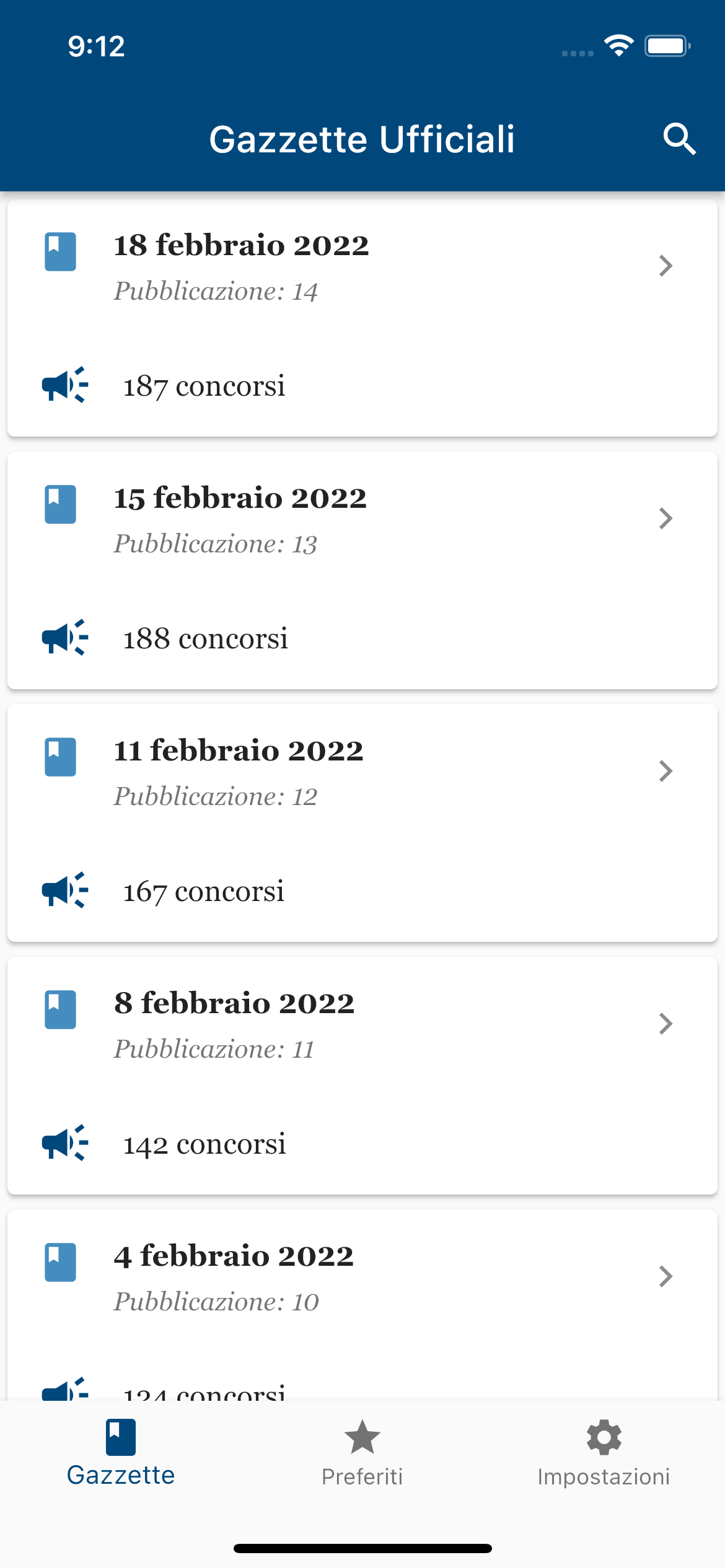Open the search icon in the header

[x=679, y=139]
